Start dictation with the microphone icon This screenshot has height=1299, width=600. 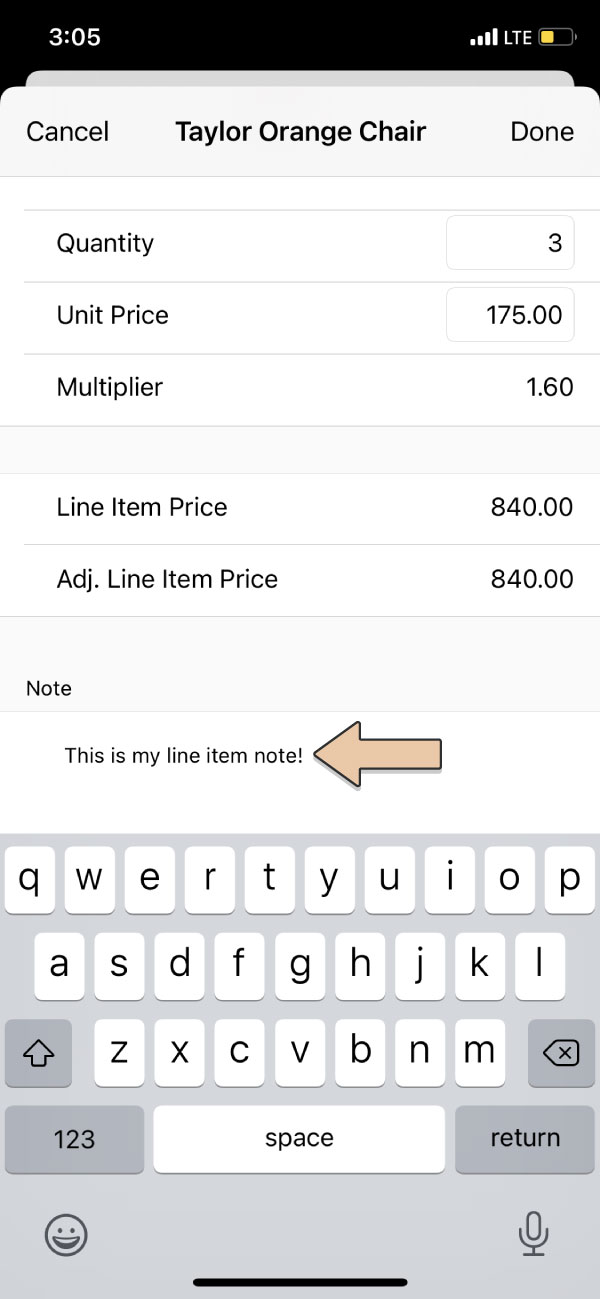(x=533, y=1234)
